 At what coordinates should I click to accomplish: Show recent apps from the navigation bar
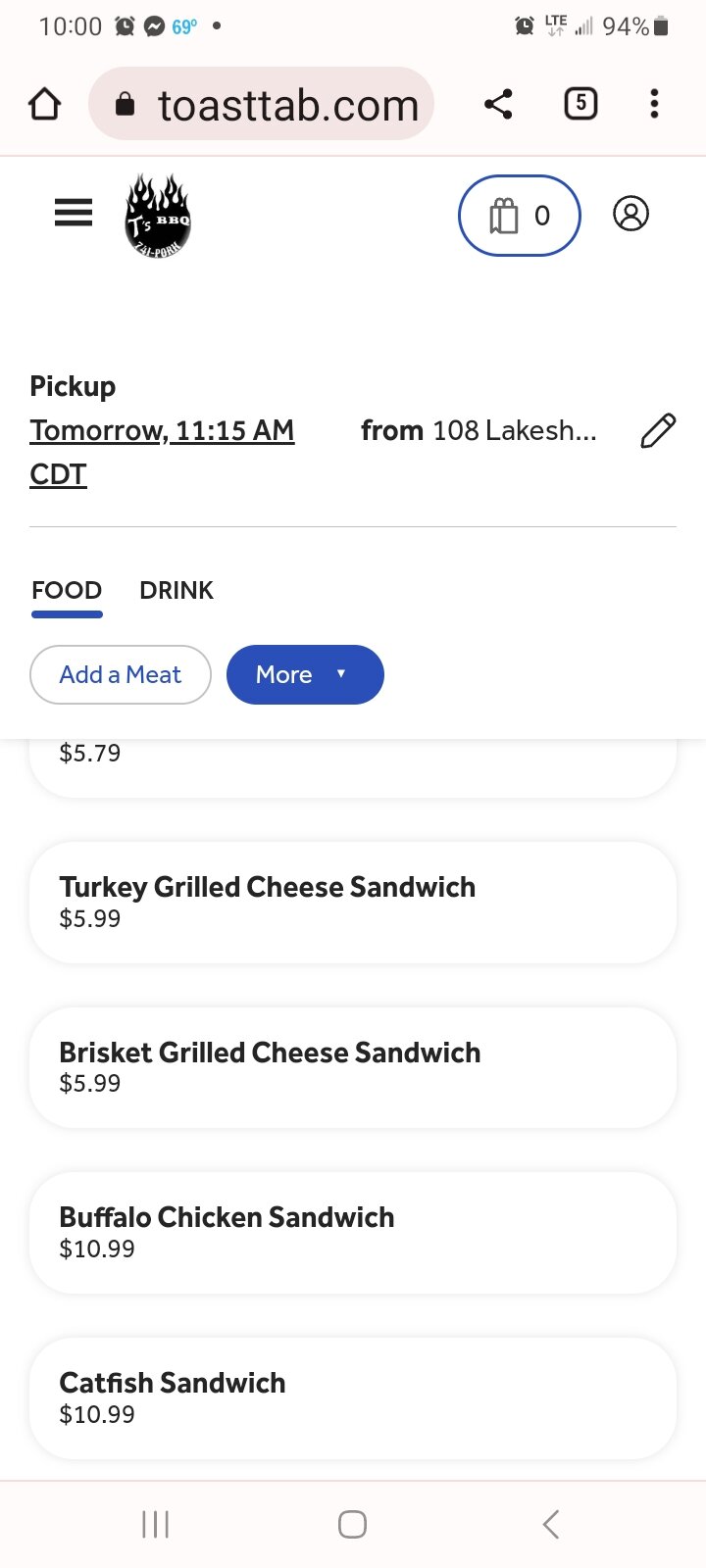click(155, 1524)
